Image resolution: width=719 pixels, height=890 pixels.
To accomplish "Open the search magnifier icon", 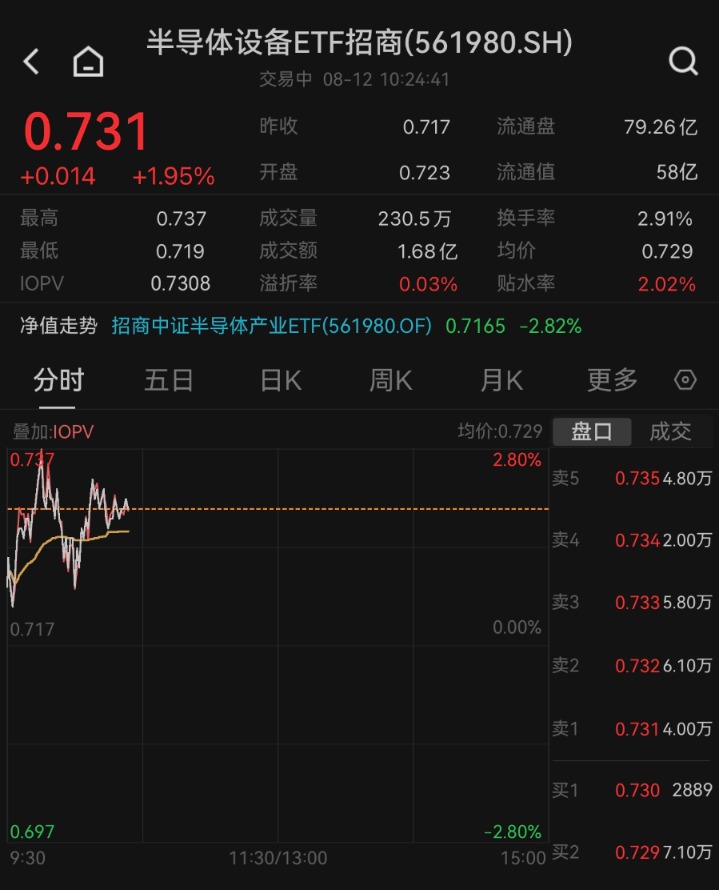I will 683,61.
